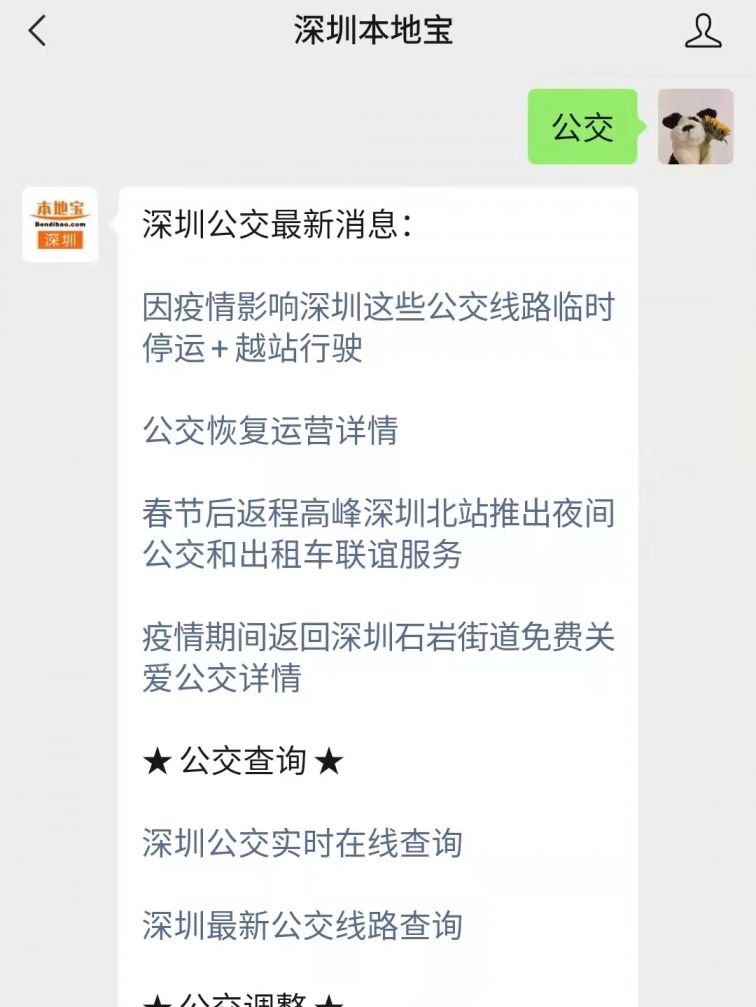
Task: Open link about 公交线路临时停运+越站行驶
Action: pyautogui.click(x=377, y=327)
